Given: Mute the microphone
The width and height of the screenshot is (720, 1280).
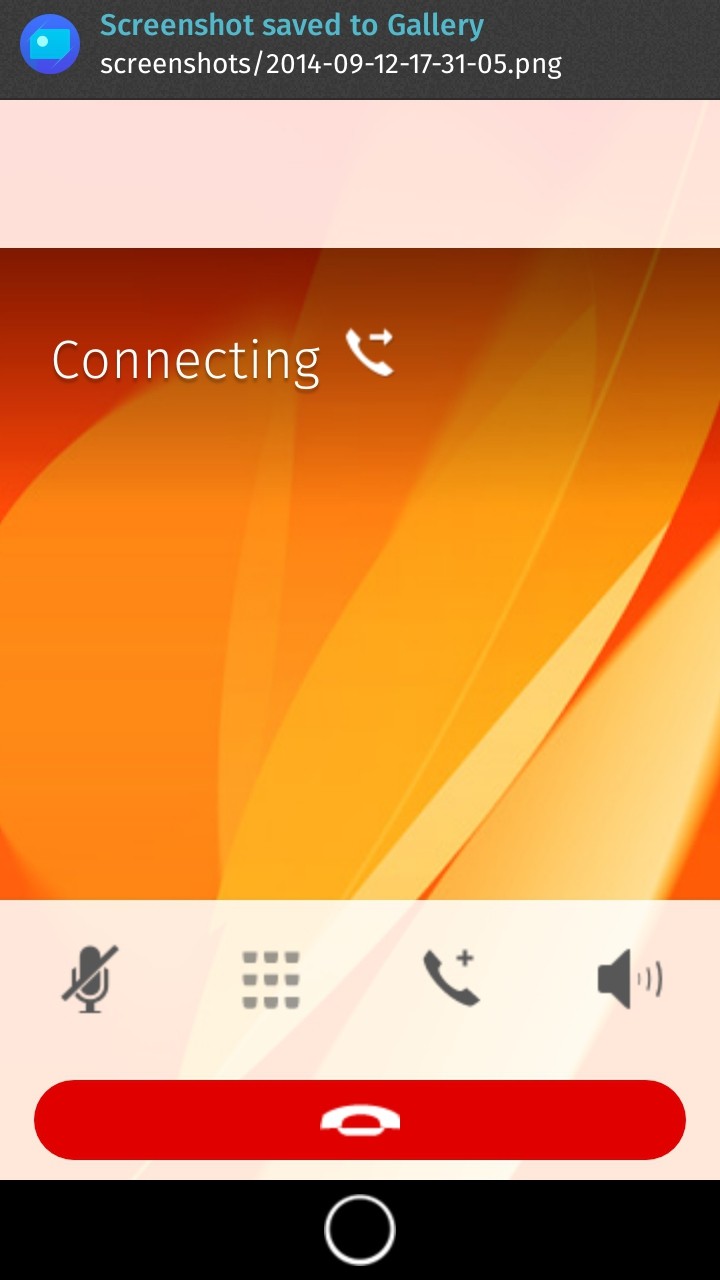Looking at the screenshot, I should [x=90, y=978].
